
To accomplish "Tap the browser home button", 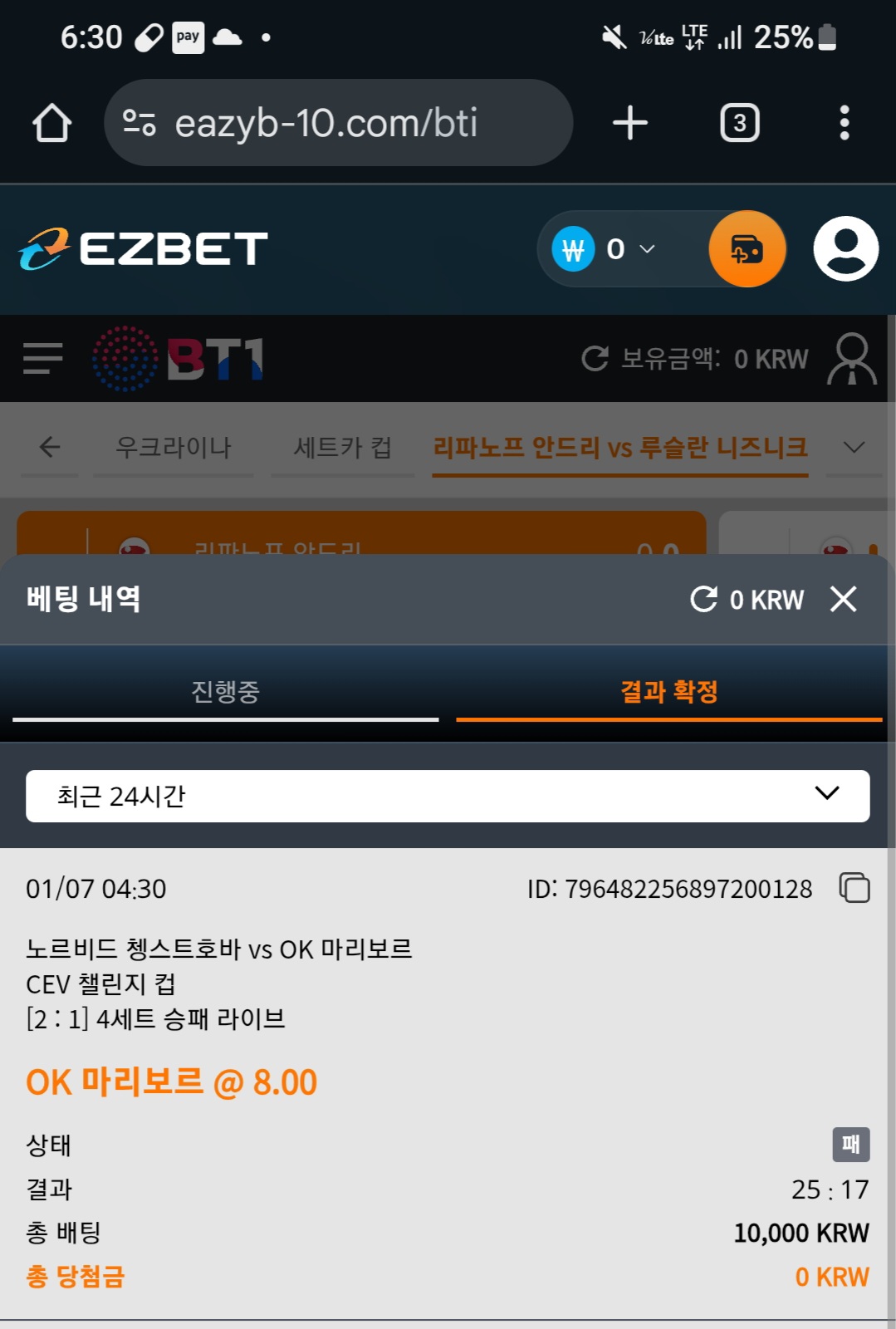I will point(51,123).
